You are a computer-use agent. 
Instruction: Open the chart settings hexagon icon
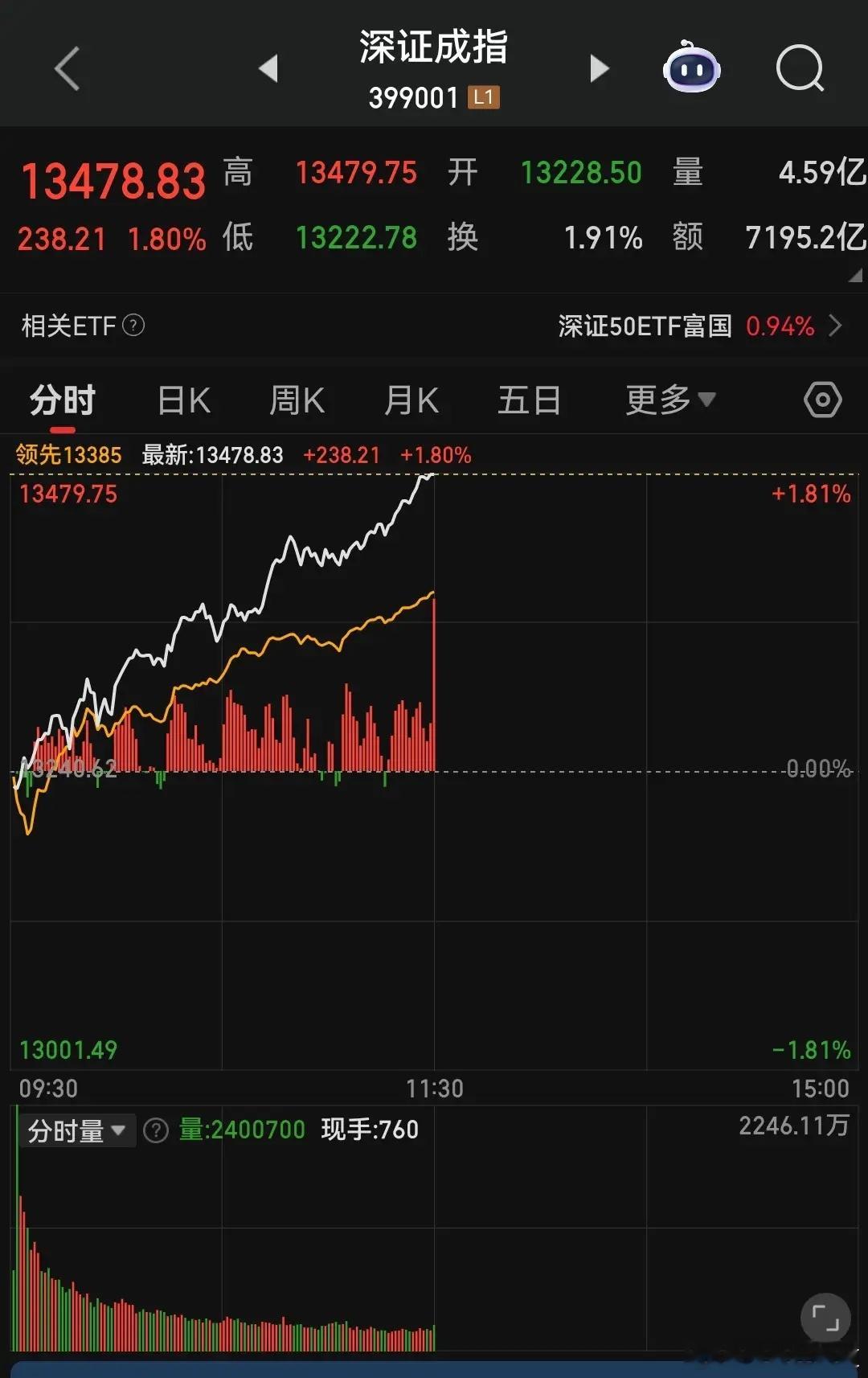(821, 399)
